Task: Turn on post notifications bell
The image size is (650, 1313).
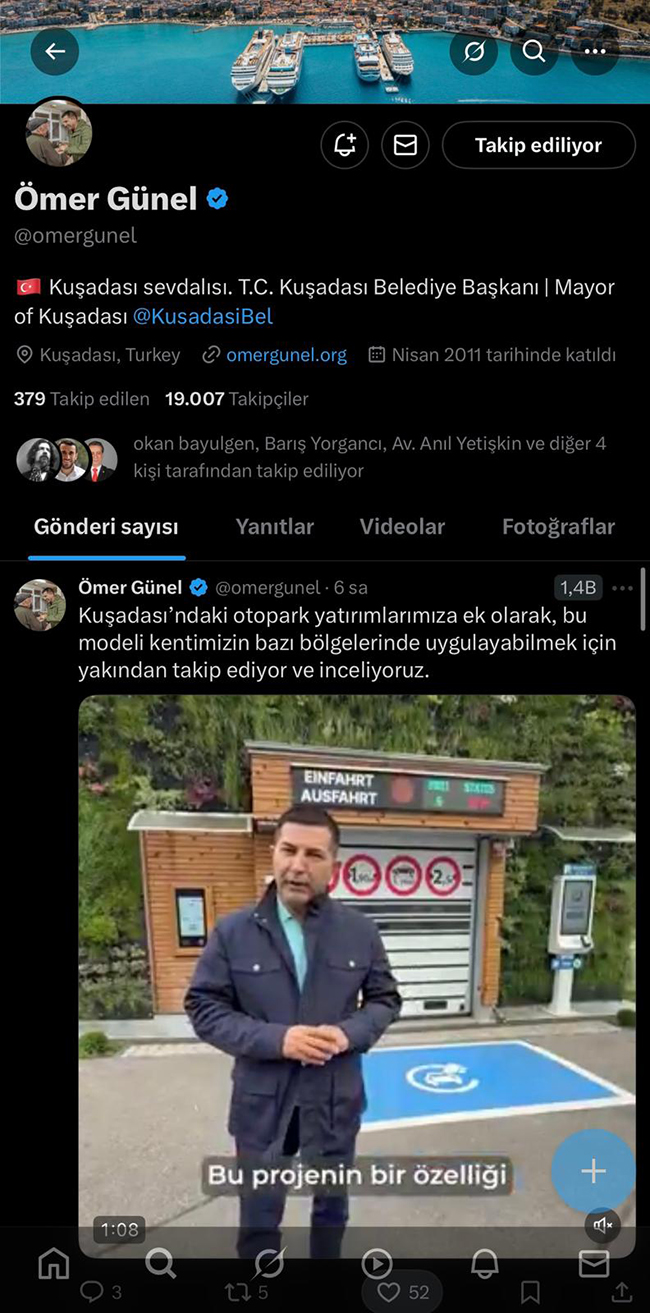Action: [345, 145]
